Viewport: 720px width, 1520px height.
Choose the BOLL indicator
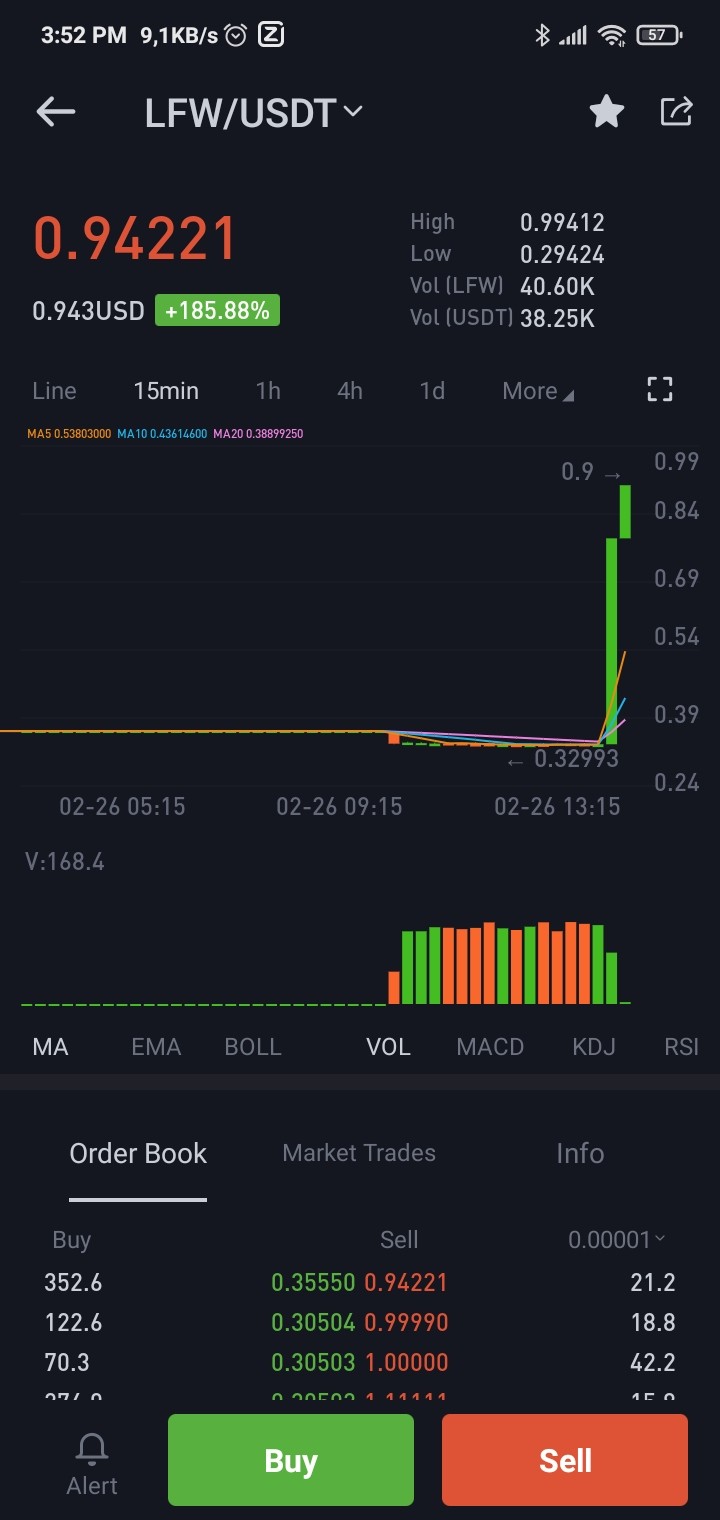click(x=253, y=1047)
